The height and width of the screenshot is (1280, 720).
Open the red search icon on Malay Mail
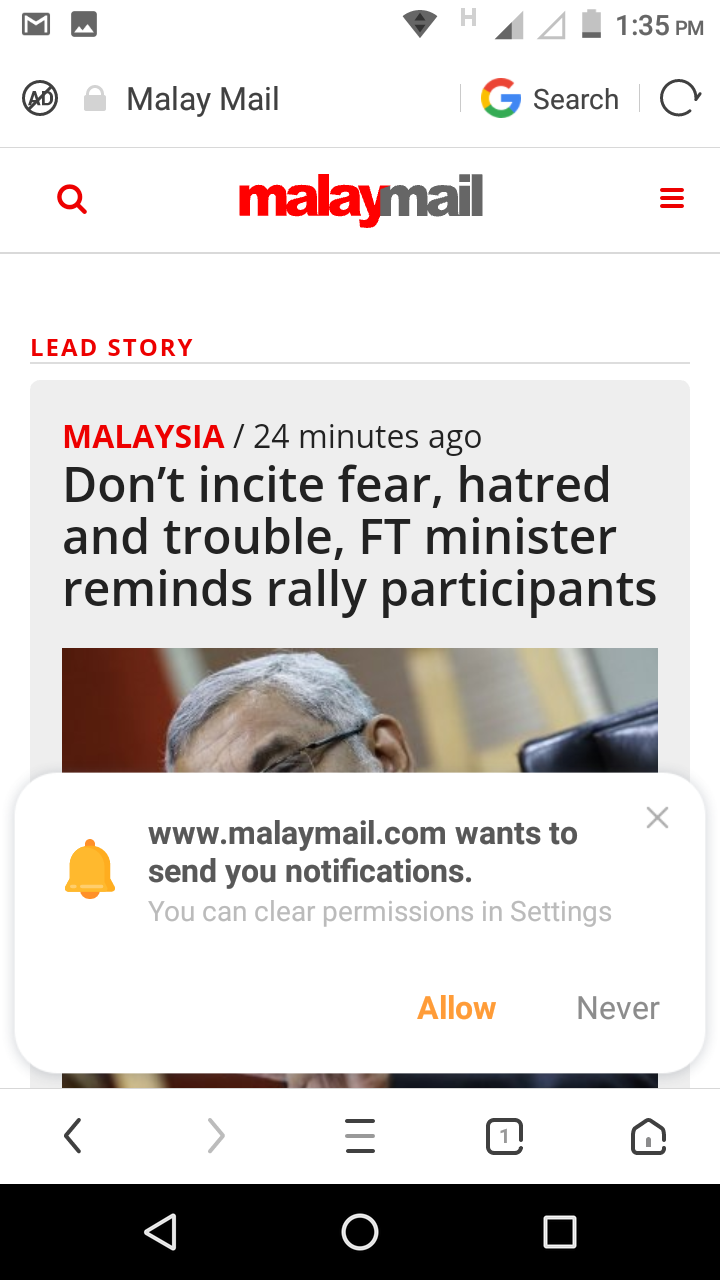(72, 200)
